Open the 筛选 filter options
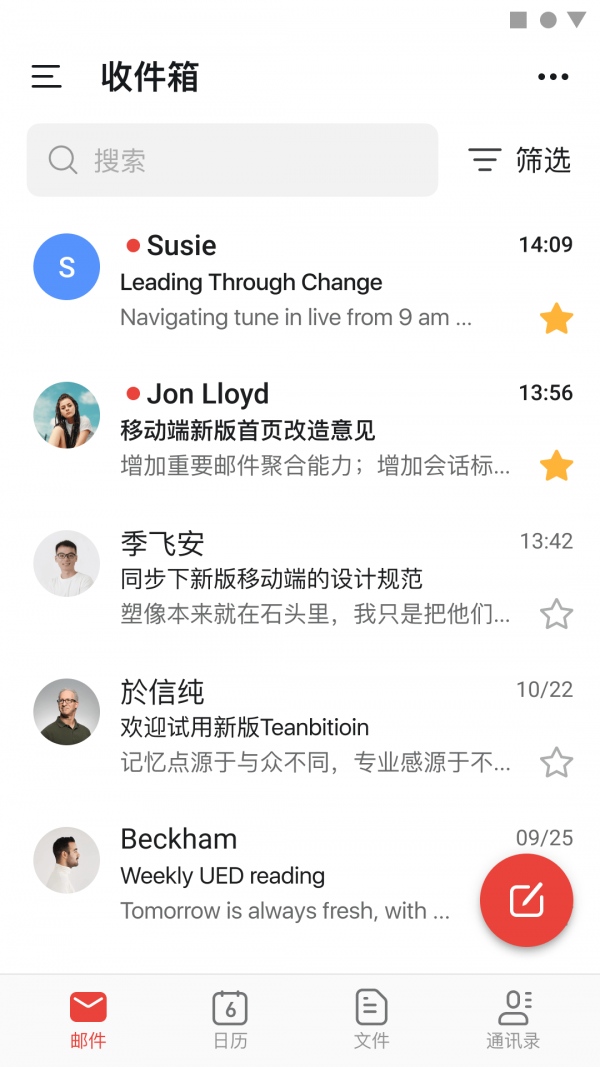Image resolution: width=600 pixels, height=1067 pixels. 520,160
